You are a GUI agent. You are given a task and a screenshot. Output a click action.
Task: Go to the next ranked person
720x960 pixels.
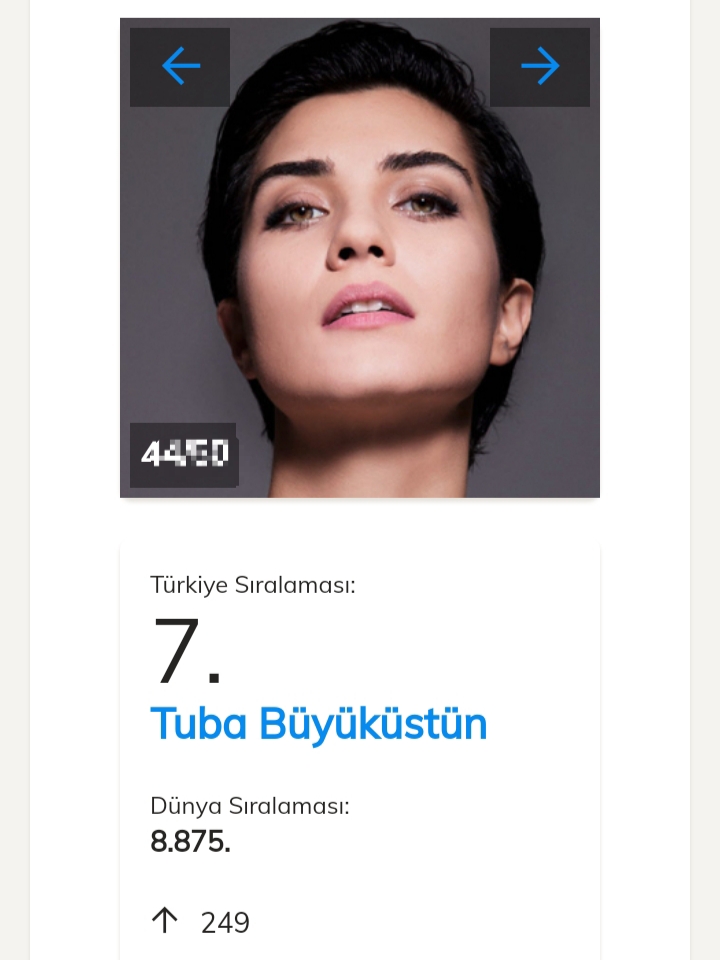click(540, 67)
